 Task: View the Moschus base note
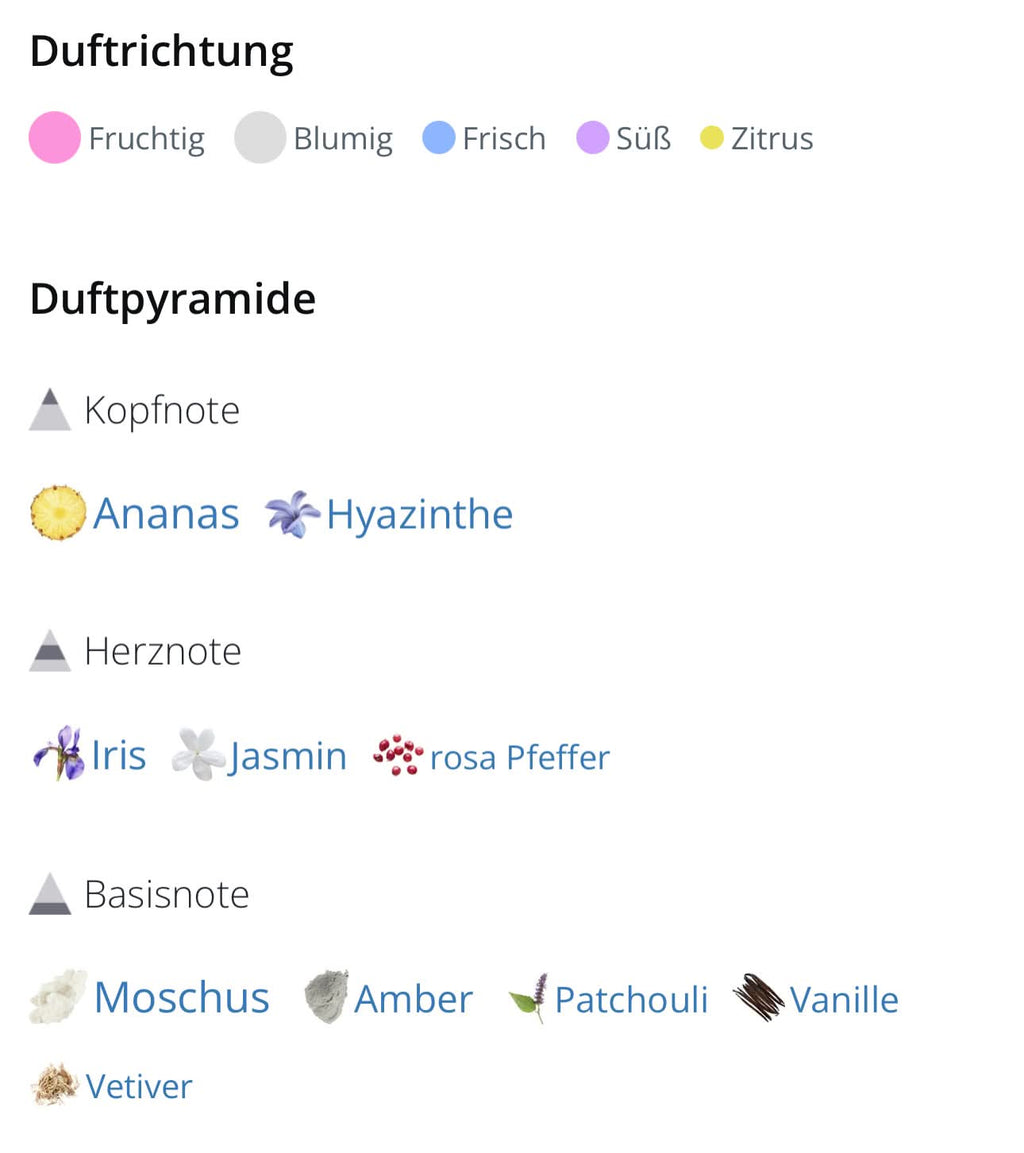coord(181,997)
